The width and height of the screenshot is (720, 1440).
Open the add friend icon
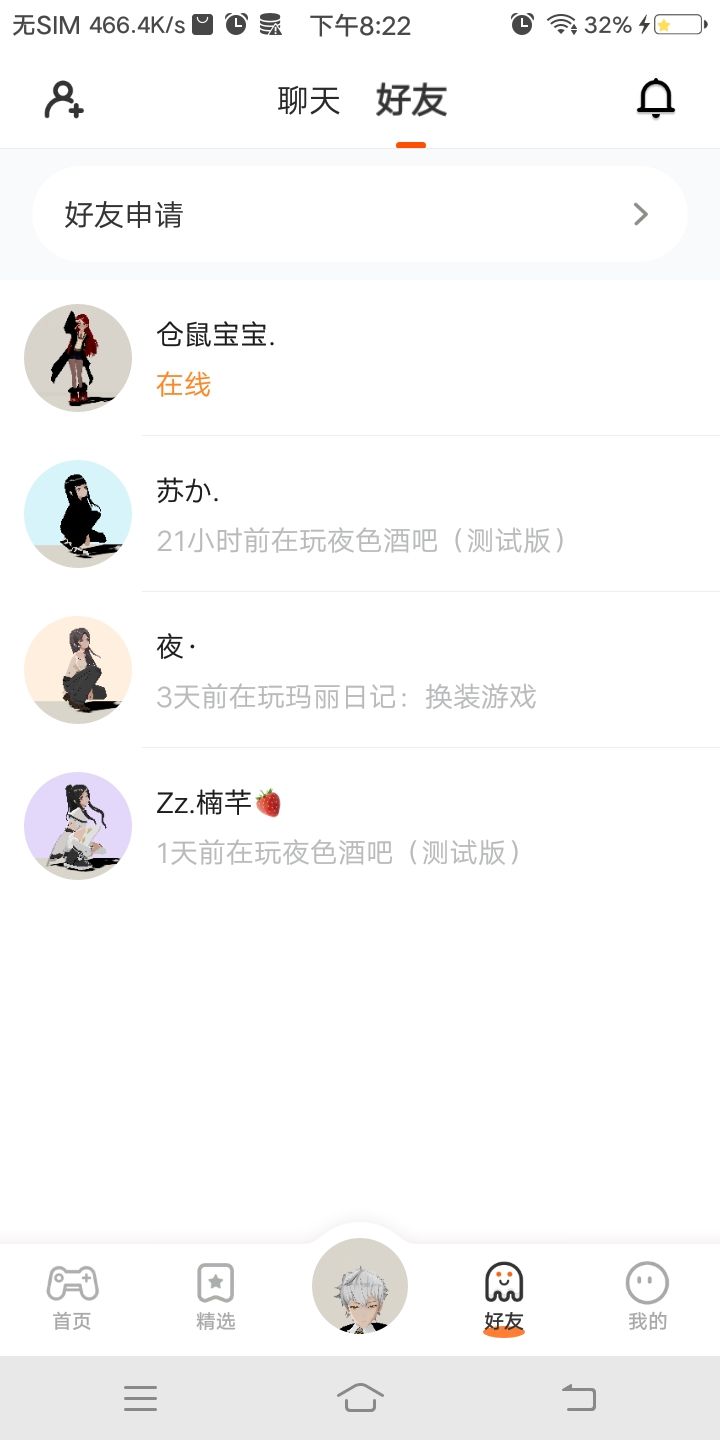(64, 100)
